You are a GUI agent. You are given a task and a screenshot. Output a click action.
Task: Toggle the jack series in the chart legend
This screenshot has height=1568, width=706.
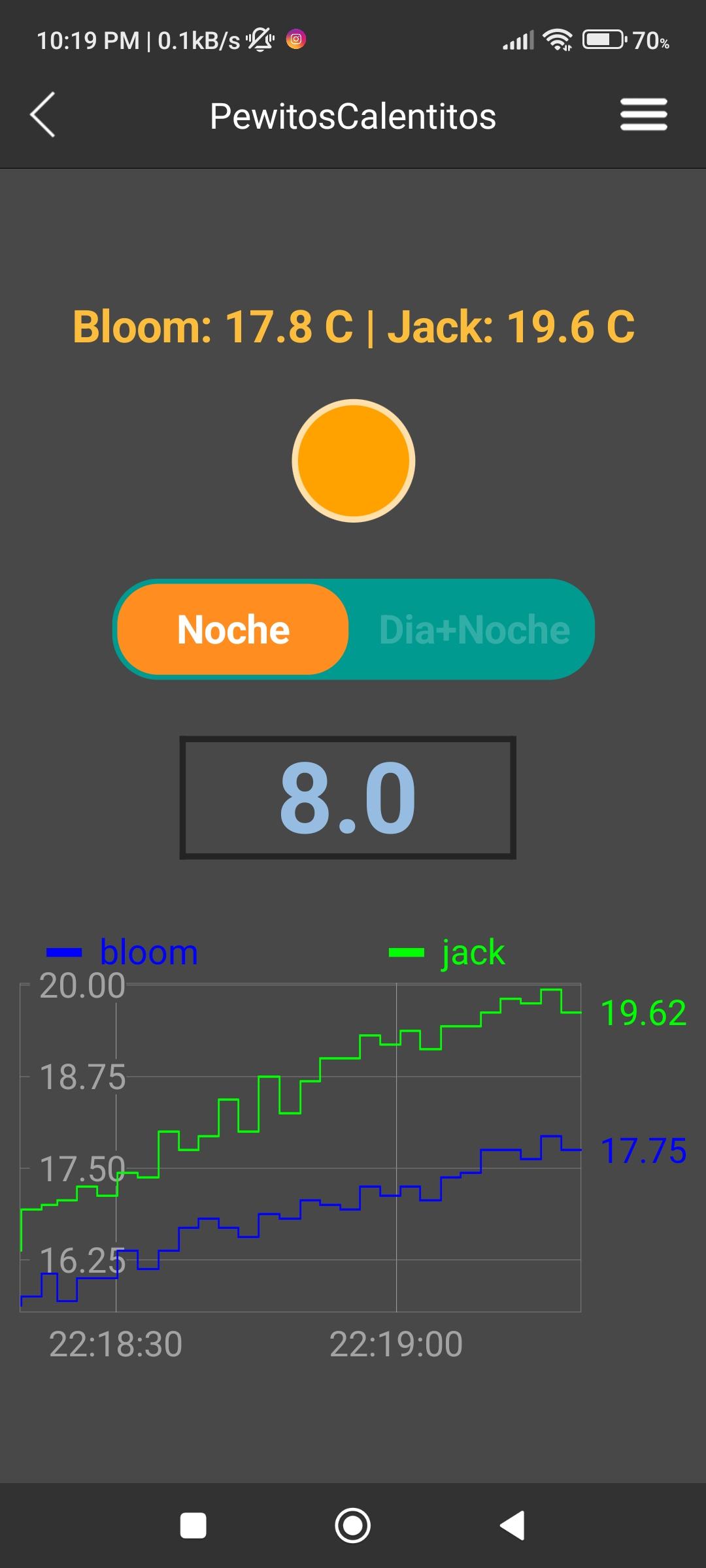pyautogui.click(x=447, y=953)
